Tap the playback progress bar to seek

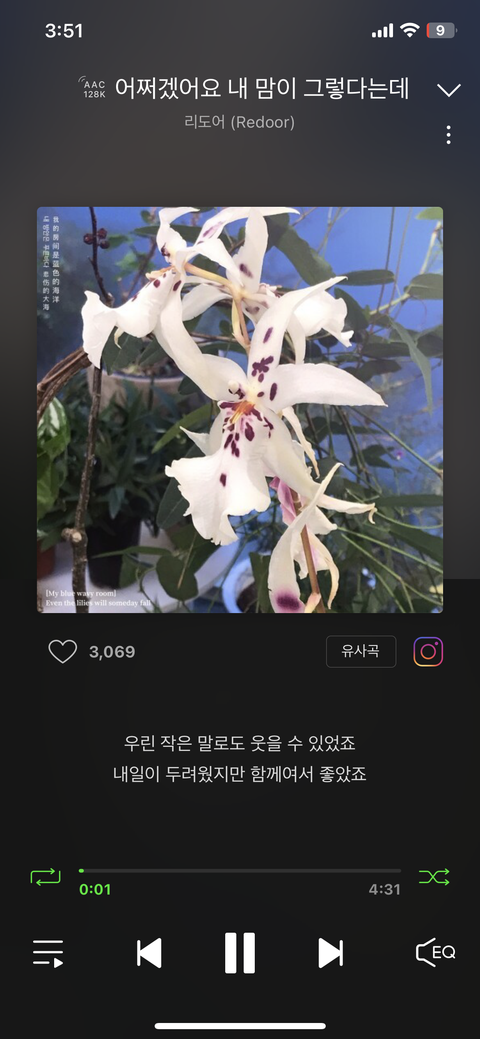tap(240, 871)
